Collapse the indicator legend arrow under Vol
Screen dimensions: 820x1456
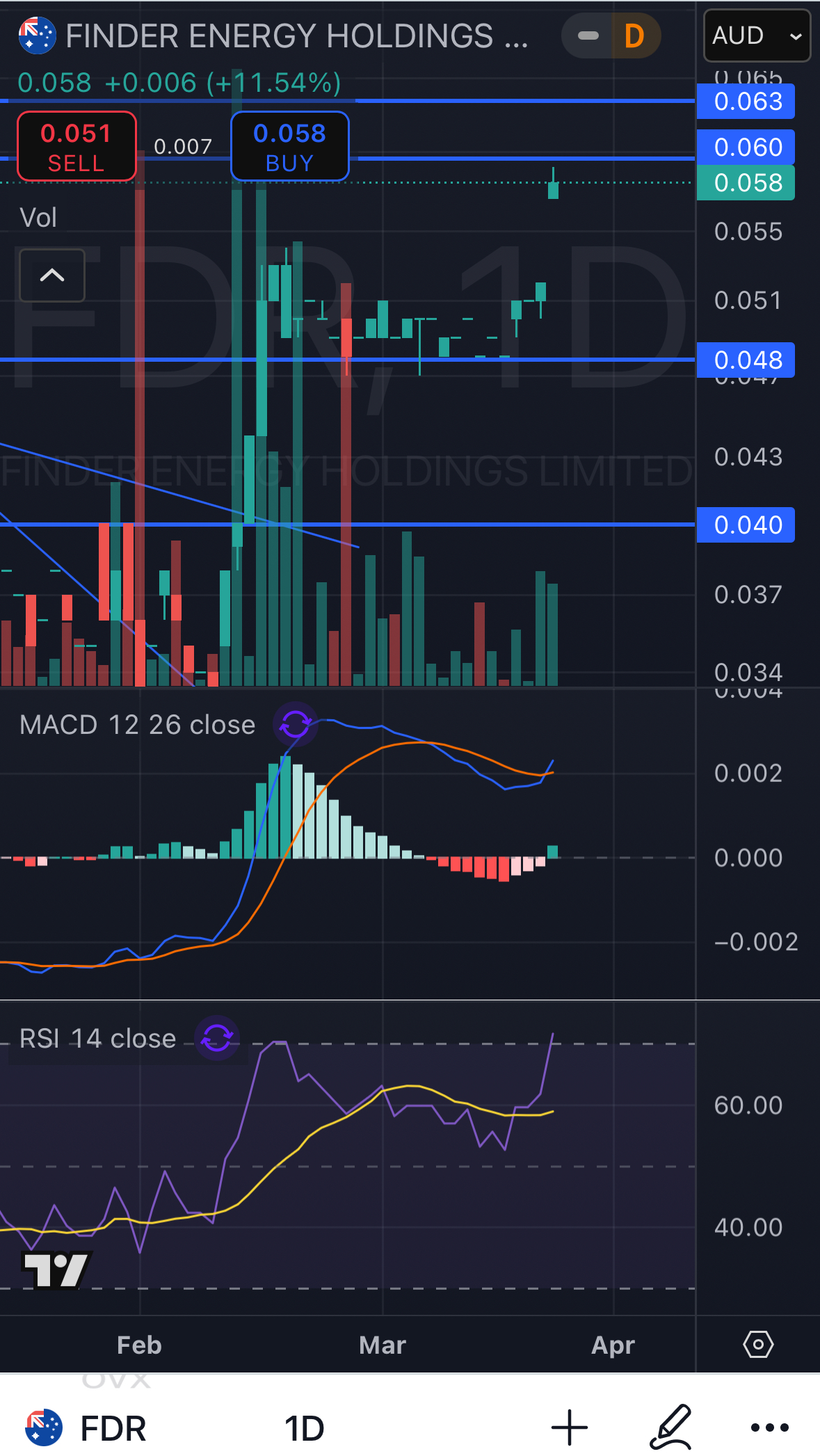tap(52, 275)
